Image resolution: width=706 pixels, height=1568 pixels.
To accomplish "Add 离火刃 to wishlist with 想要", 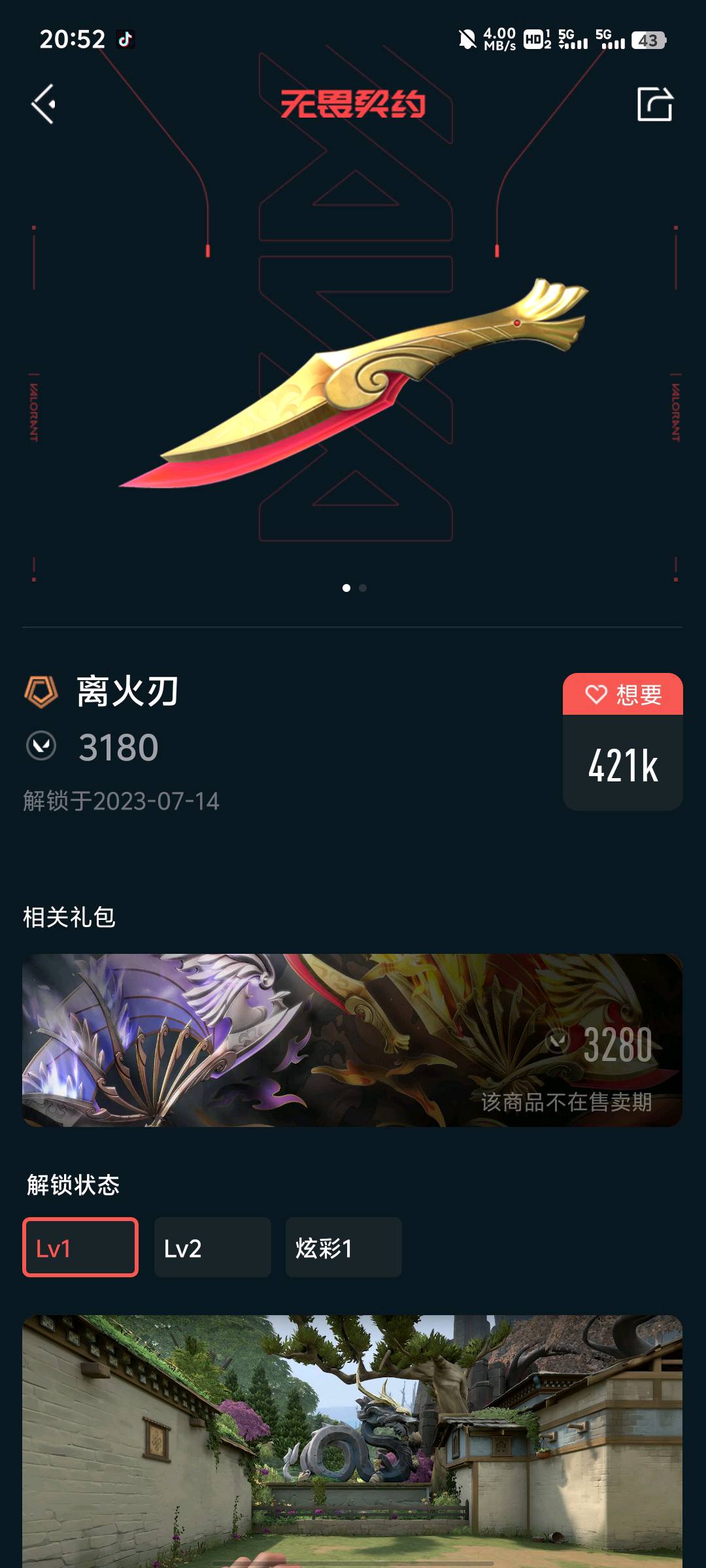I will pyautogui.click(x=622, y=694).
